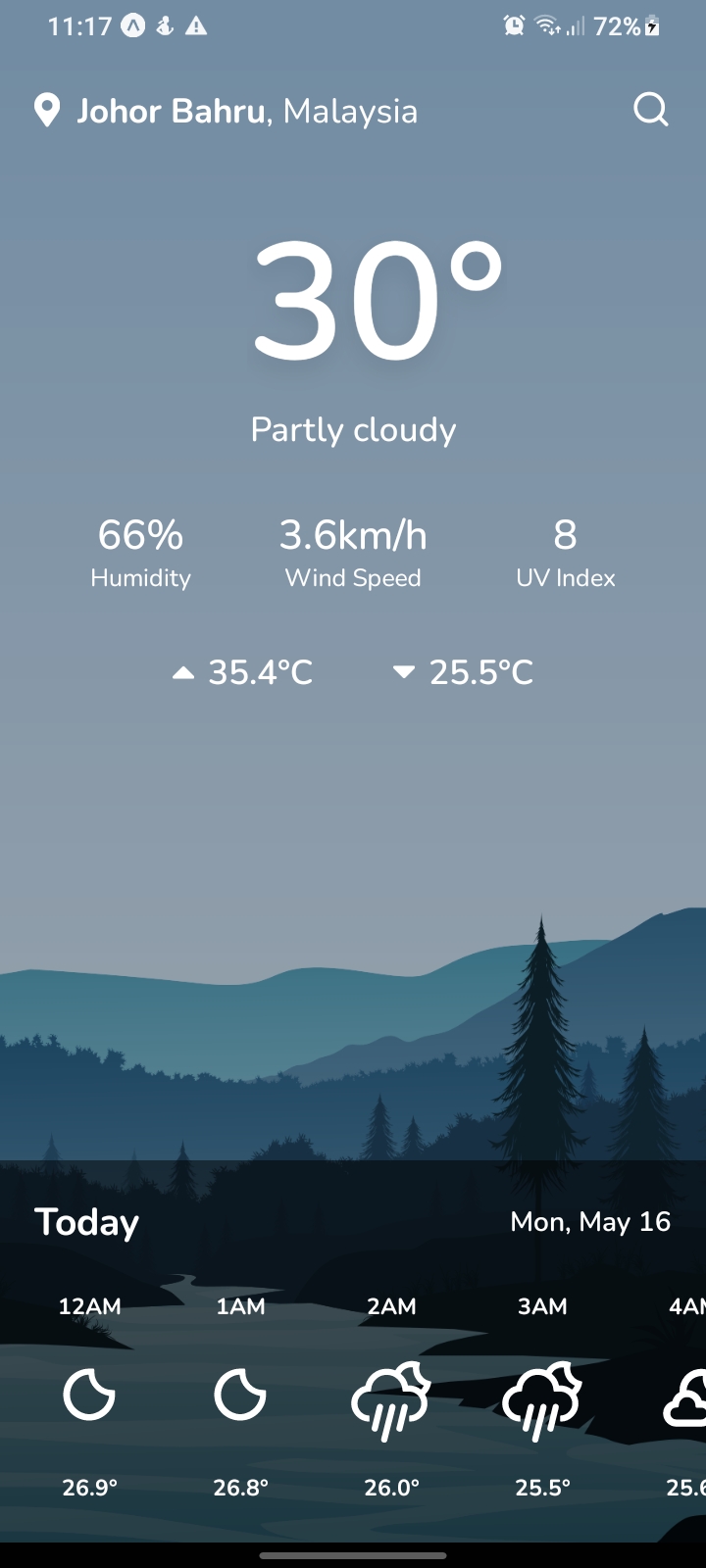Tap the Wi-Fi status icon

[x=546, y=26]
